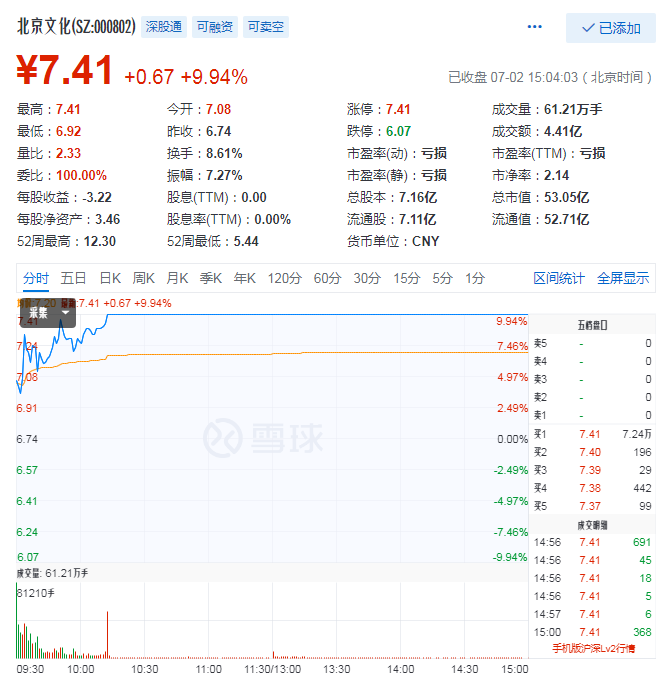Show the 季K chart
The height and width of the screenshot is (681, 667).
(x=211, y=278)
